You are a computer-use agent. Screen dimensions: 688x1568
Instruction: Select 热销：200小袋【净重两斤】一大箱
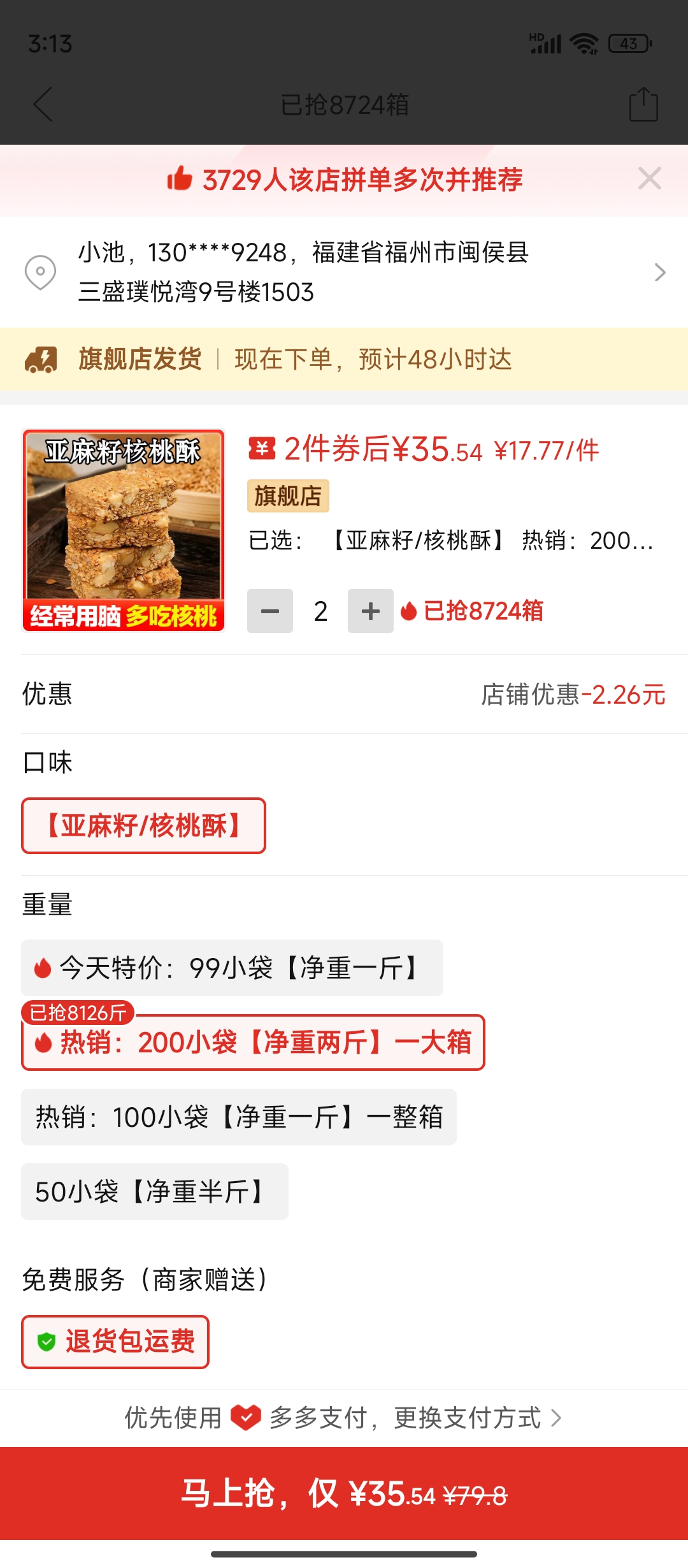(253, 1043)
